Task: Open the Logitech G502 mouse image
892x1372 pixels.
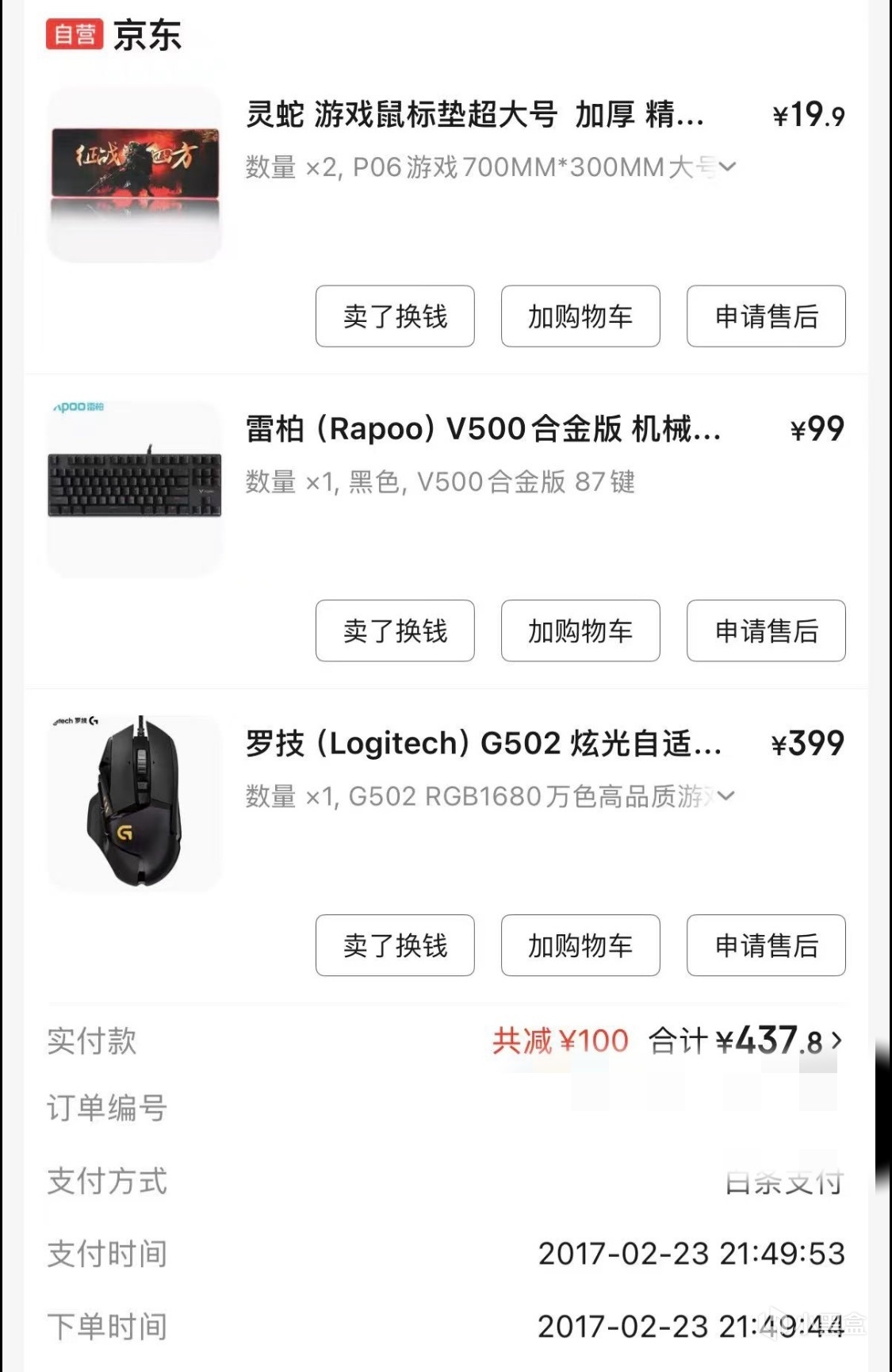Action: (135, 803)
